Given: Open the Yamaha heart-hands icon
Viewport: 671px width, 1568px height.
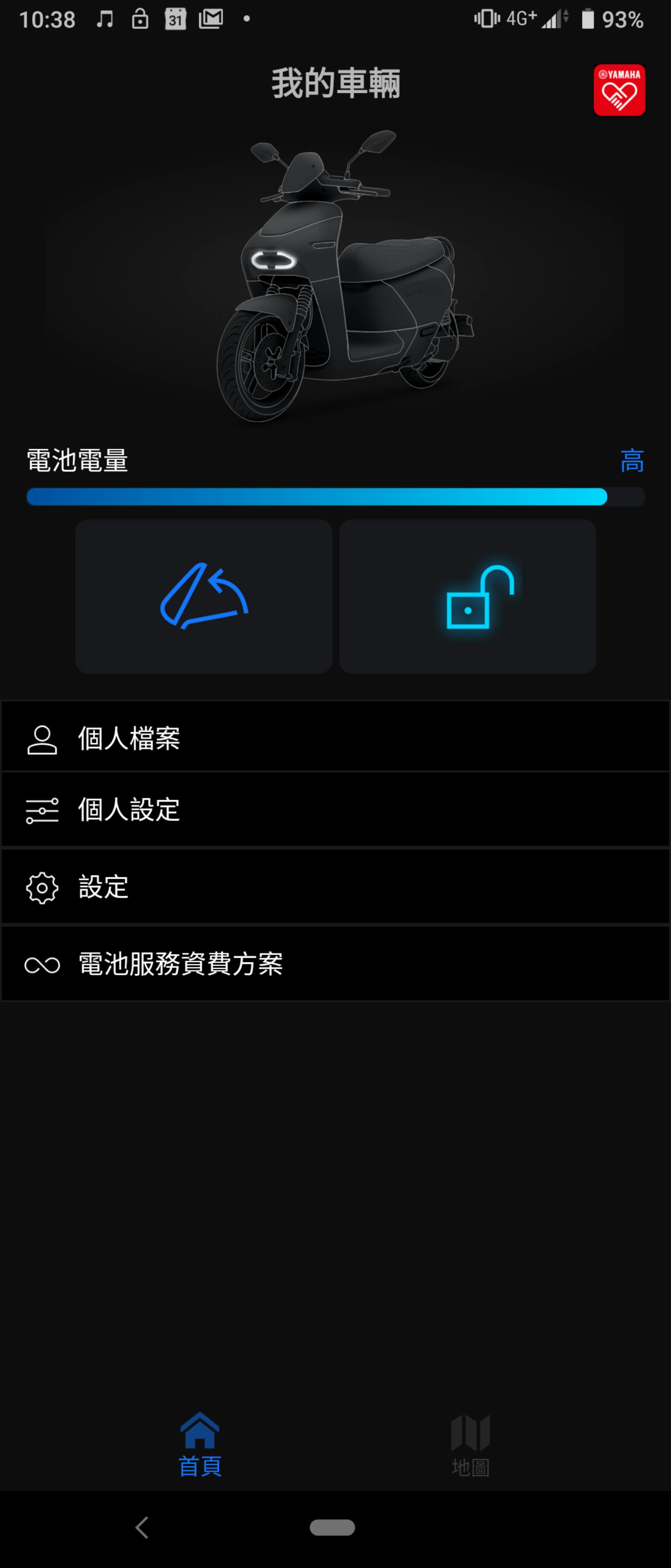Looking at the screenshot, I should (x=619, y=90).
